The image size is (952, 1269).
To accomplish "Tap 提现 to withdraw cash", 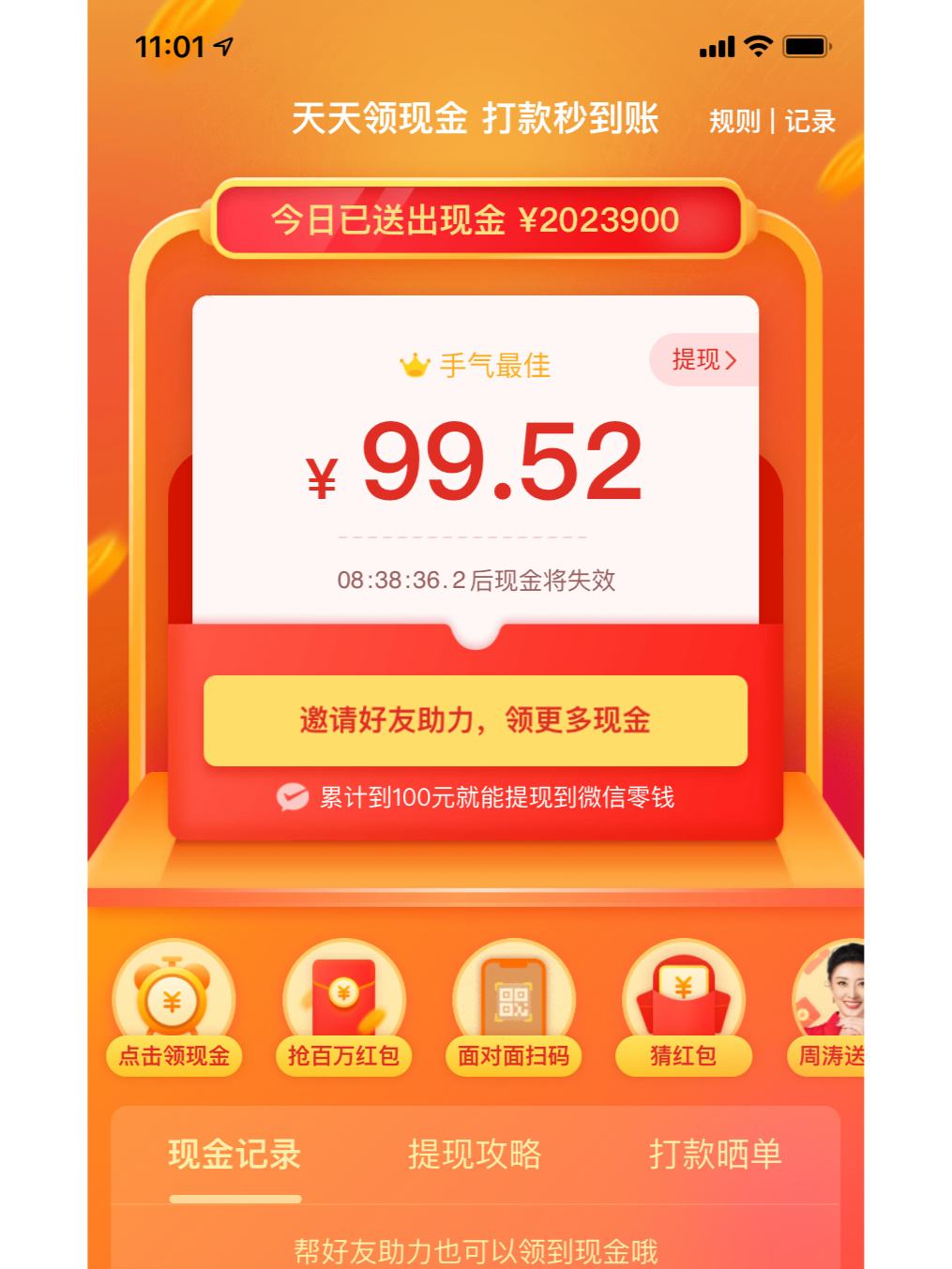I will pyautogui.click(x=703, y=359).
